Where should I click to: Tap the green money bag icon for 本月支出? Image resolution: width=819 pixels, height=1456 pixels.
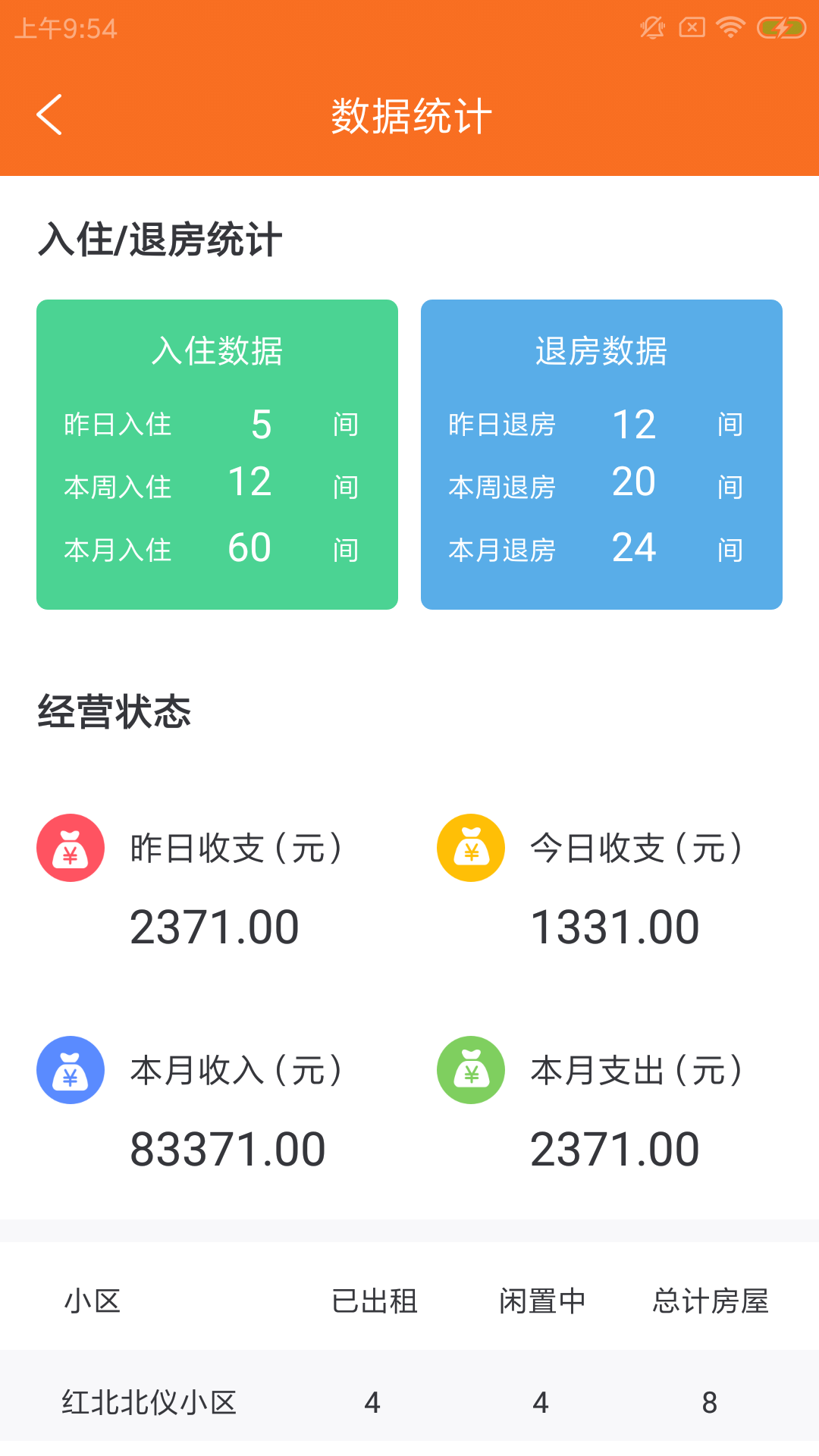click(470, 1069)
